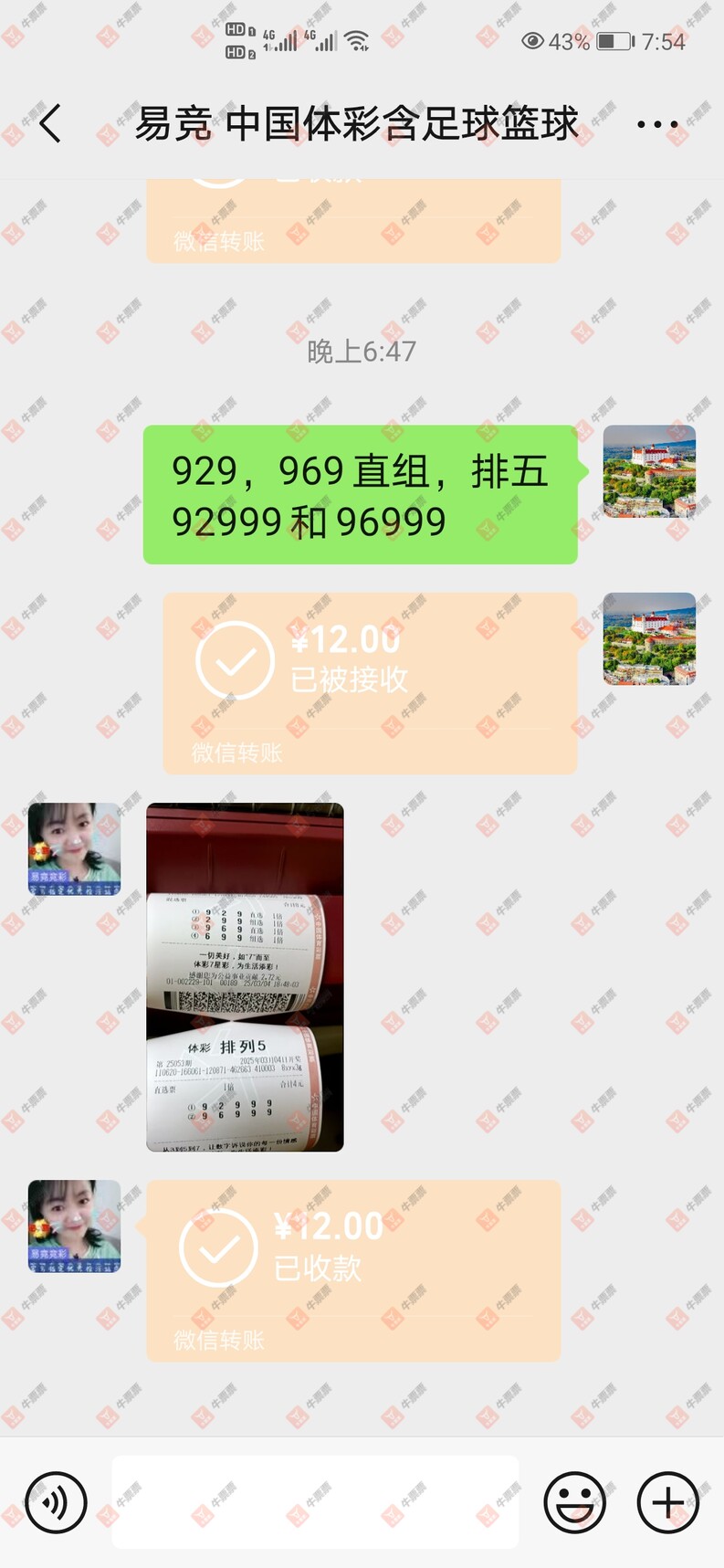The width and height of the screenshot is (724, 1568).
Task: Open the emoji picker
Action: 574,1501
